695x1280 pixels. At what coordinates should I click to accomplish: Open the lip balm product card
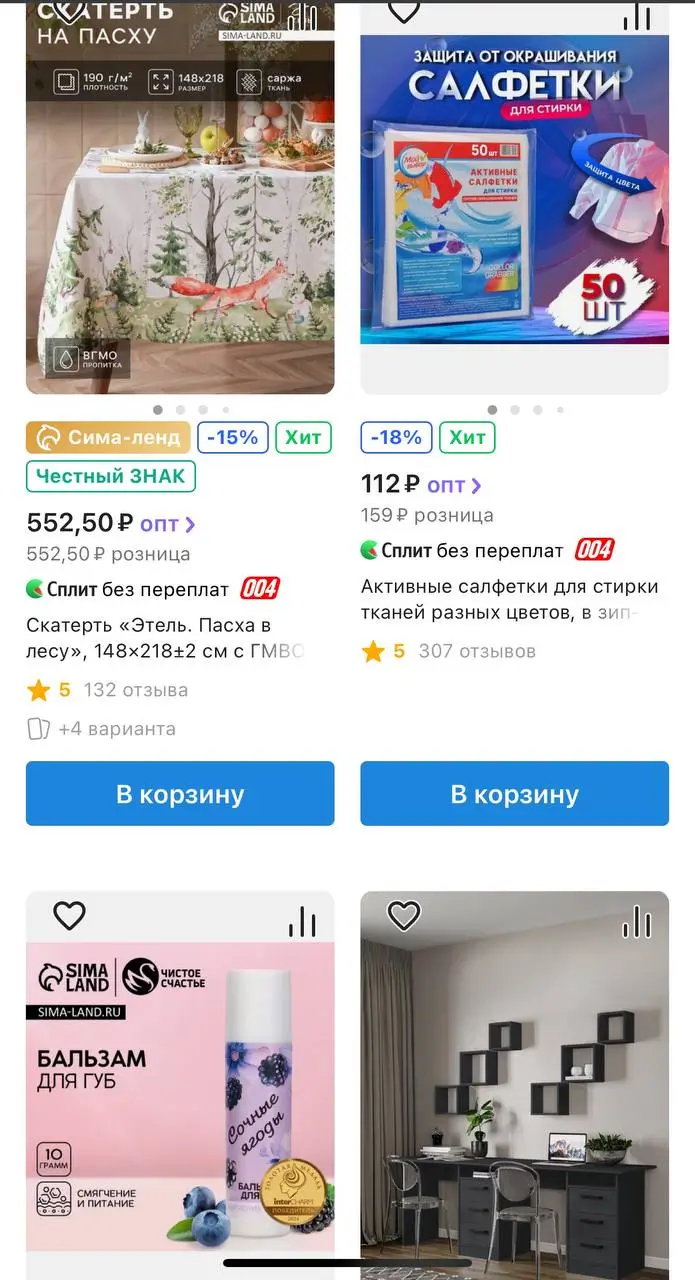click(x=180, y=1090)
